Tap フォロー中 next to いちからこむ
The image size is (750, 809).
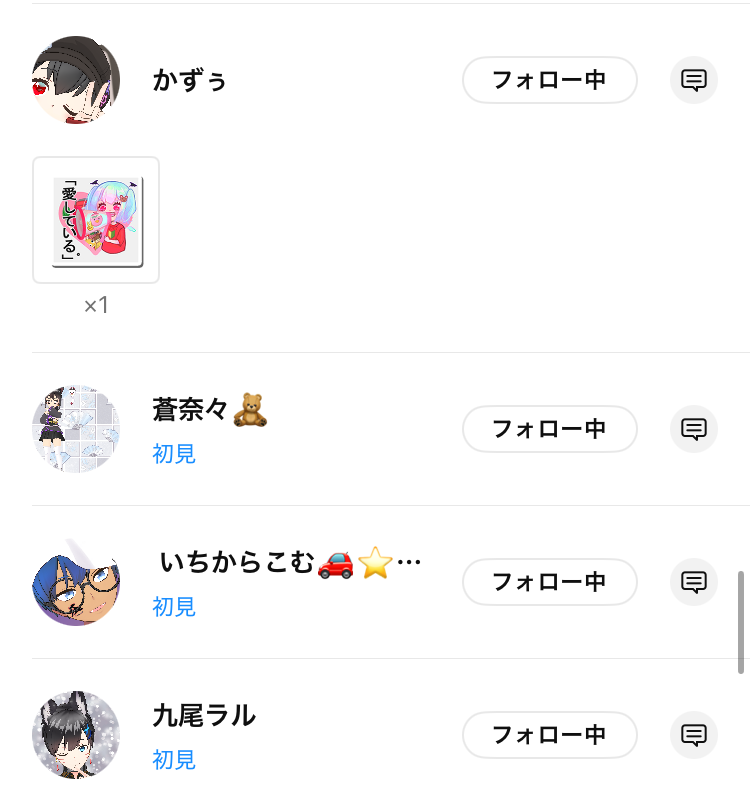pos(549,581)
